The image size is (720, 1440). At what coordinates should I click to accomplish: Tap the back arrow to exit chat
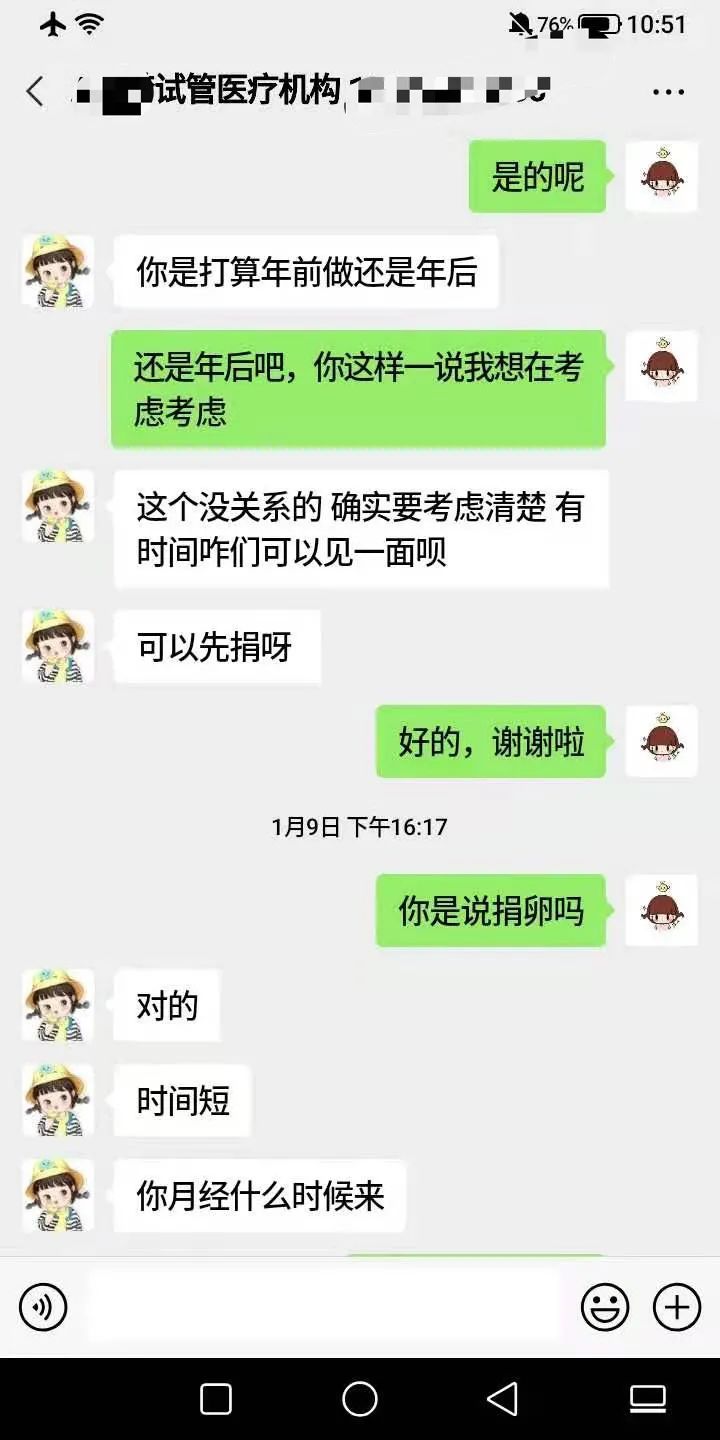point(33,91)
